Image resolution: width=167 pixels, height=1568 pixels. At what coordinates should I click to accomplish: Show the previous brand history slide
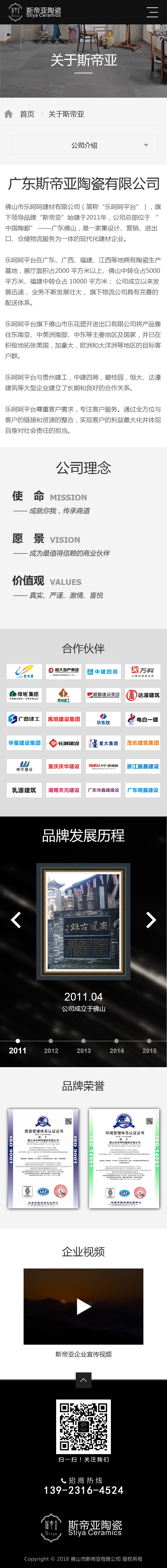pyautogui.click(x=16, y=920)
